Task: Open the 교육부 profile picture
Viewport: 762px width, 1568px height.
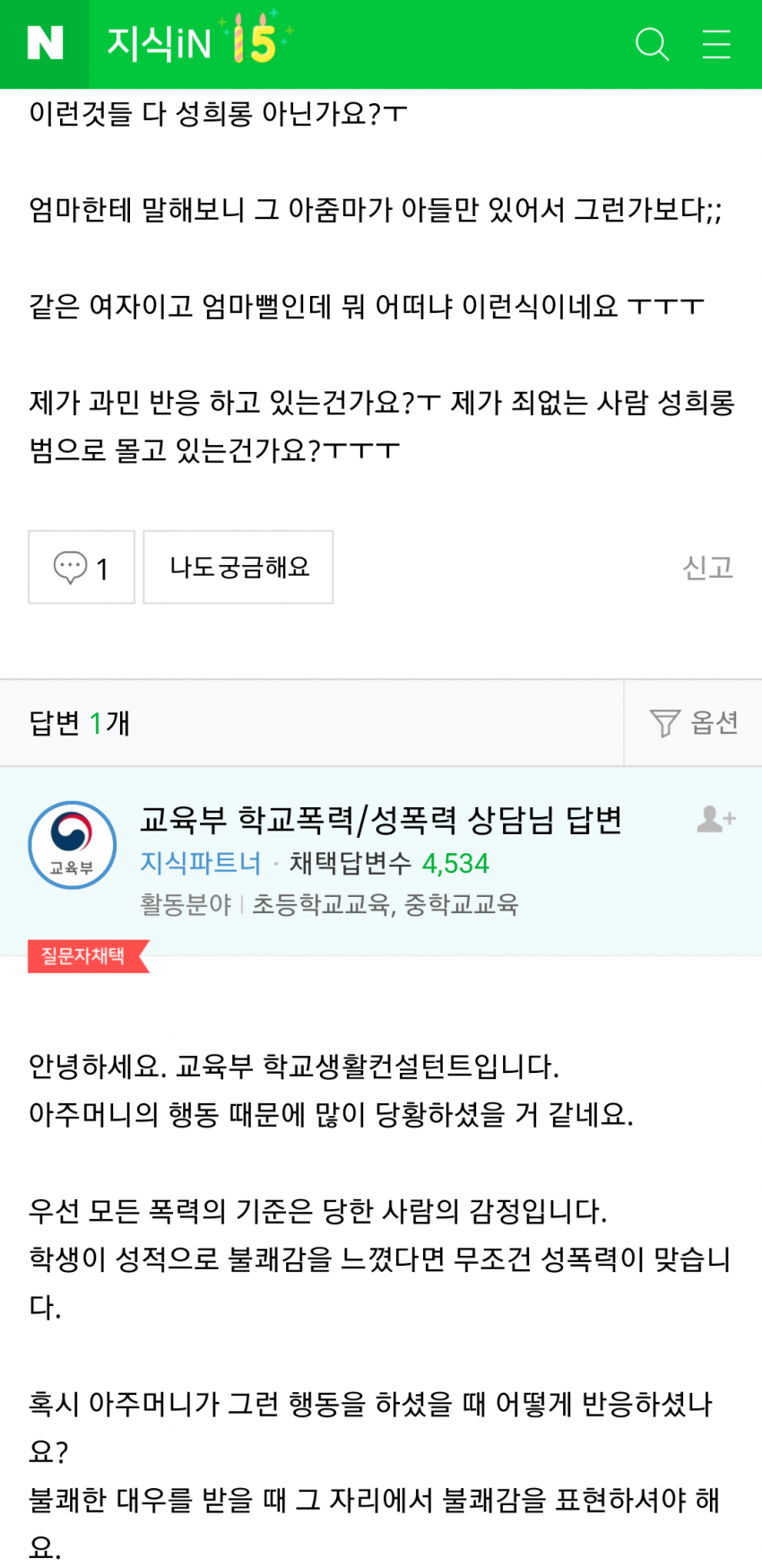Action: 73,845
